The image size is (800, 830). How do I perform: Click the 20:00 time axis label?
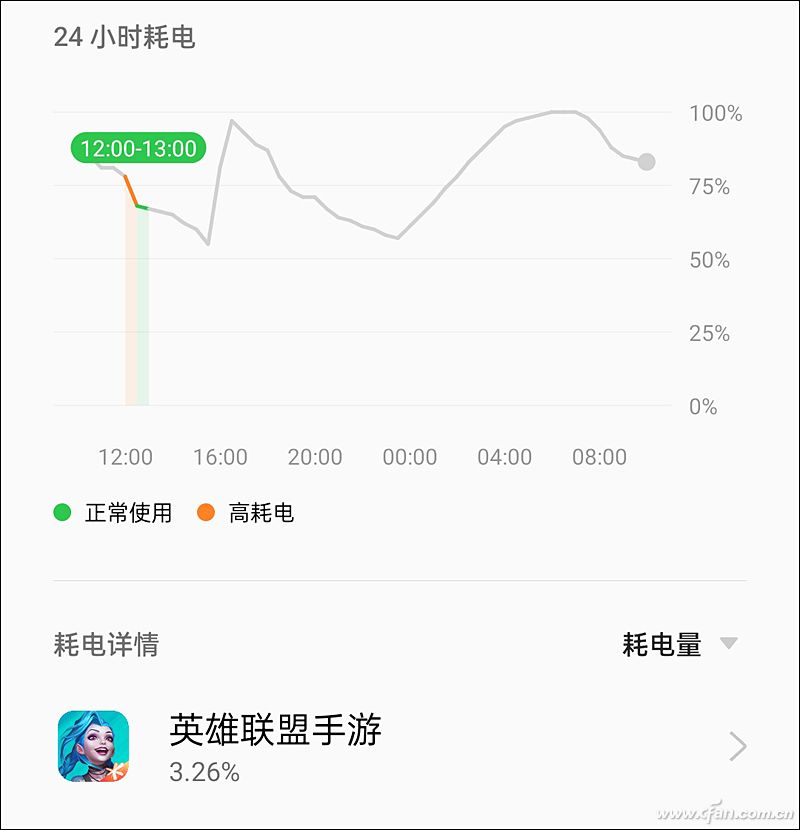(x=316, y=457)
